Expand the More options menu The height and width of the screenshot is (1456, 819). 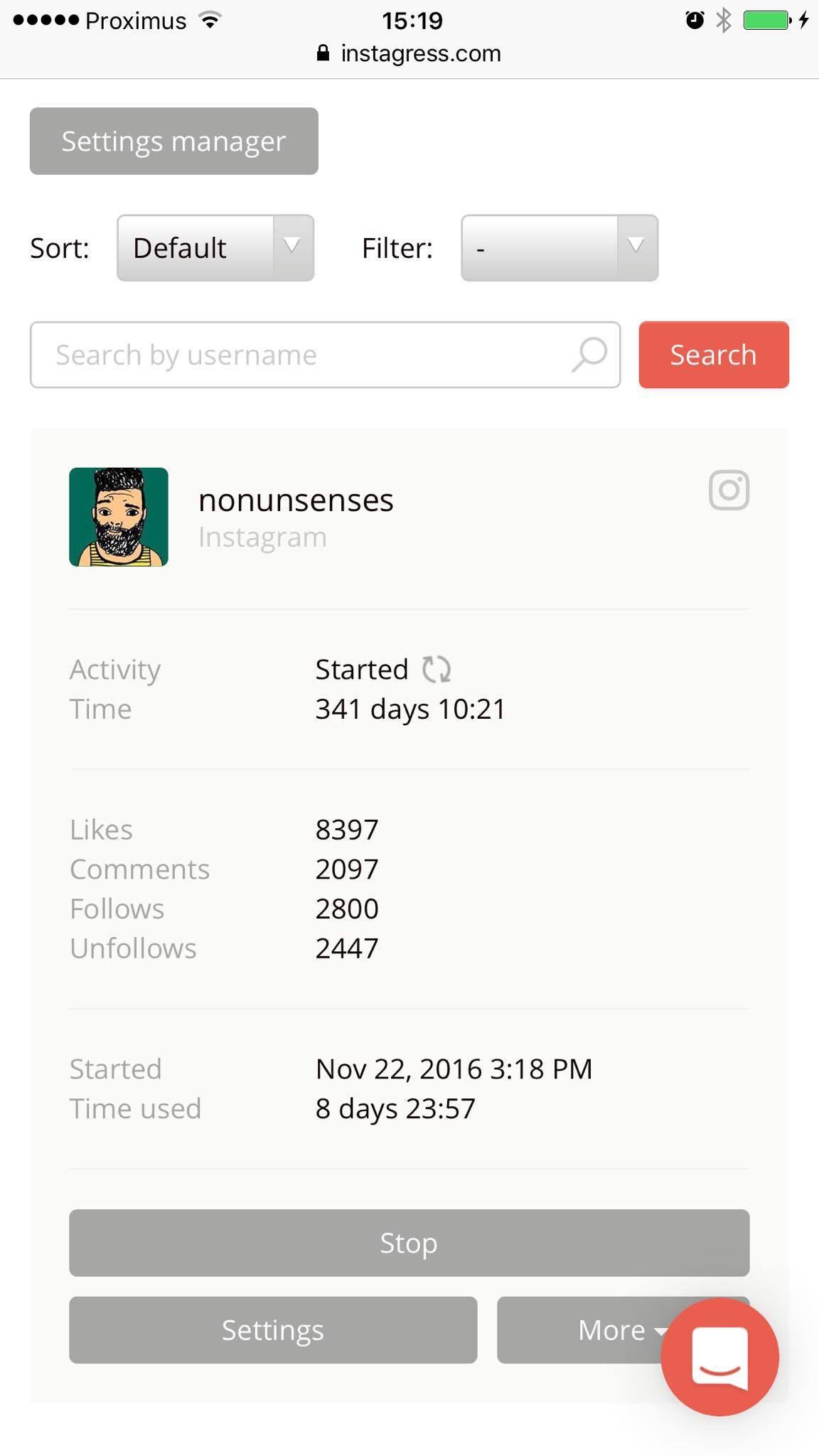pos(583,1329)
